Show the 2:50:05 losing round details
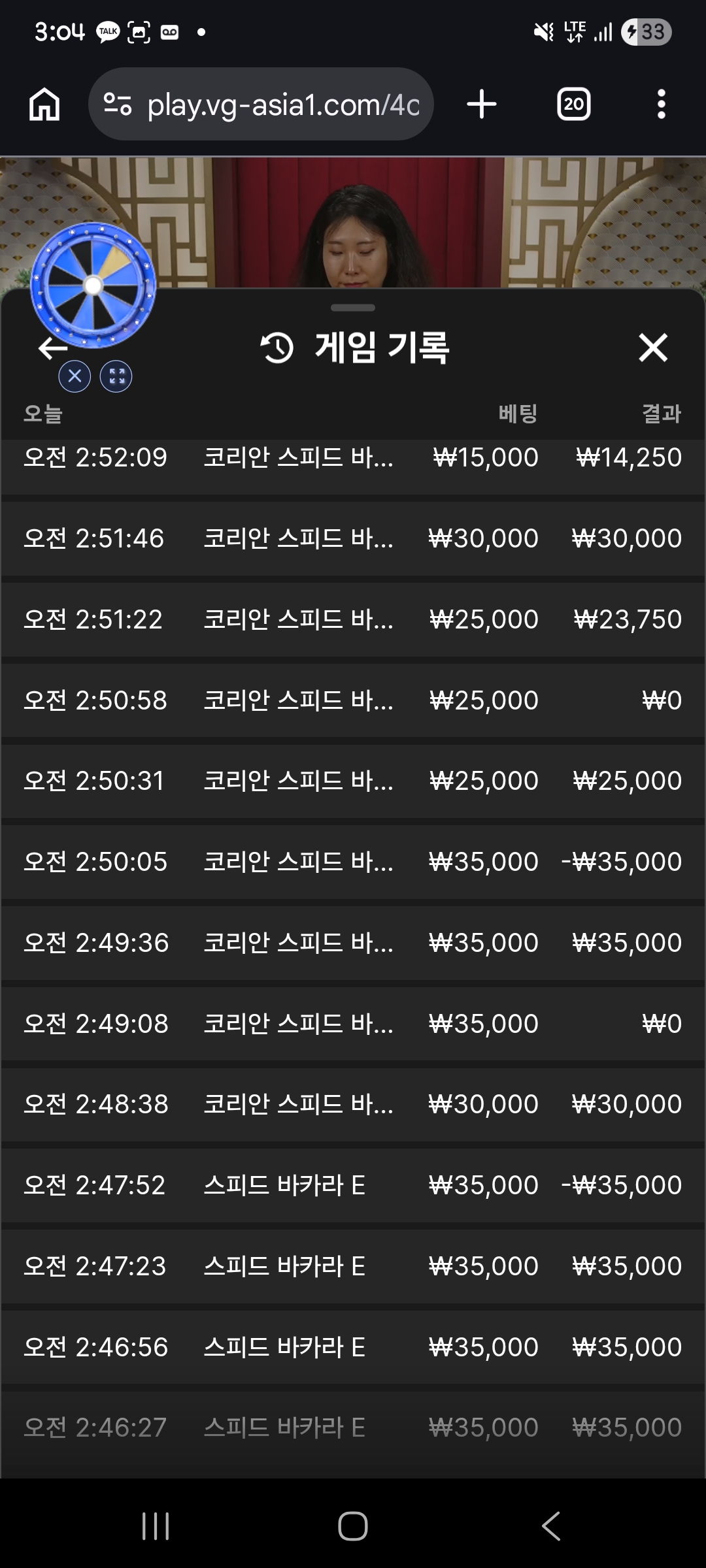The image size is (706, 1568). [353, 862]
